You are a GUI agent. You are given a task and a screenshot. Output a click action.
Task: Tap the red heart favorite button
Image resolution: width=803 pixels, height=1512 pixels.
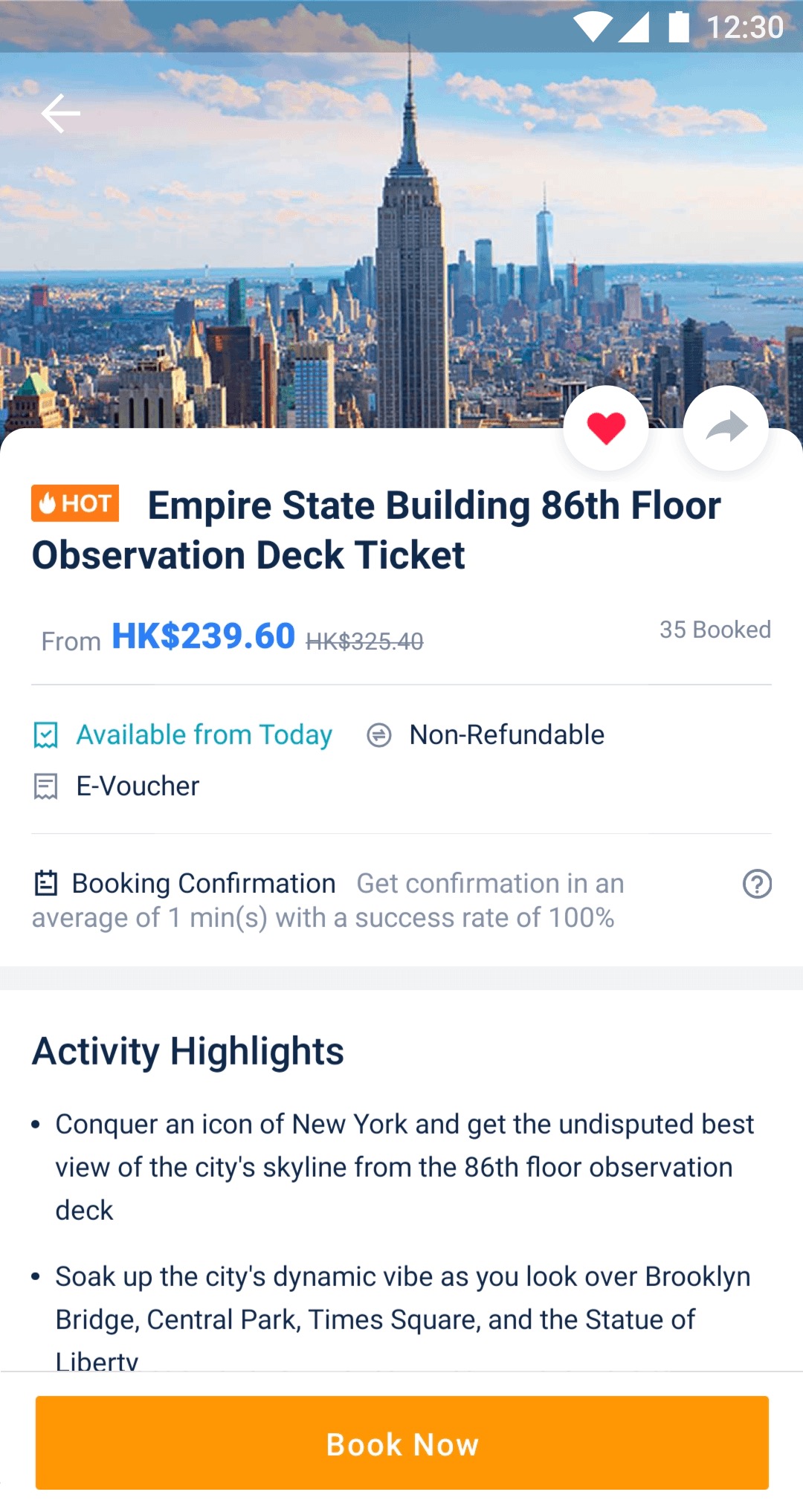[x=606, y=427]
